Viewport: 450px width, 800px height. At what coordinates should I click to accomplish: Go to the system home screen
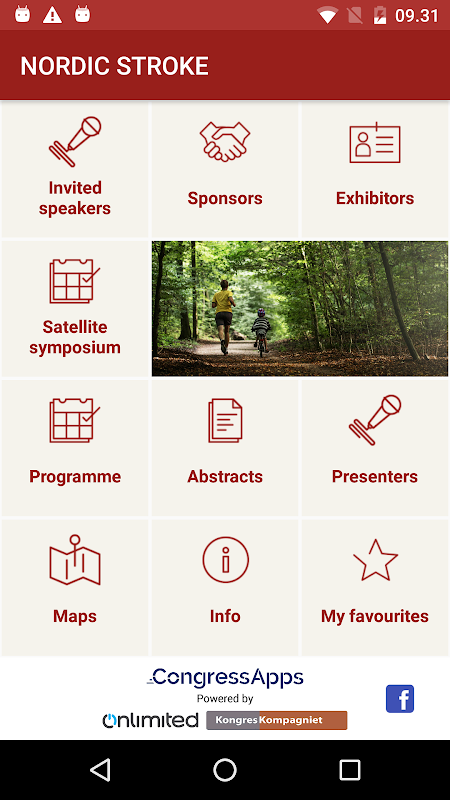coord(225,769)
